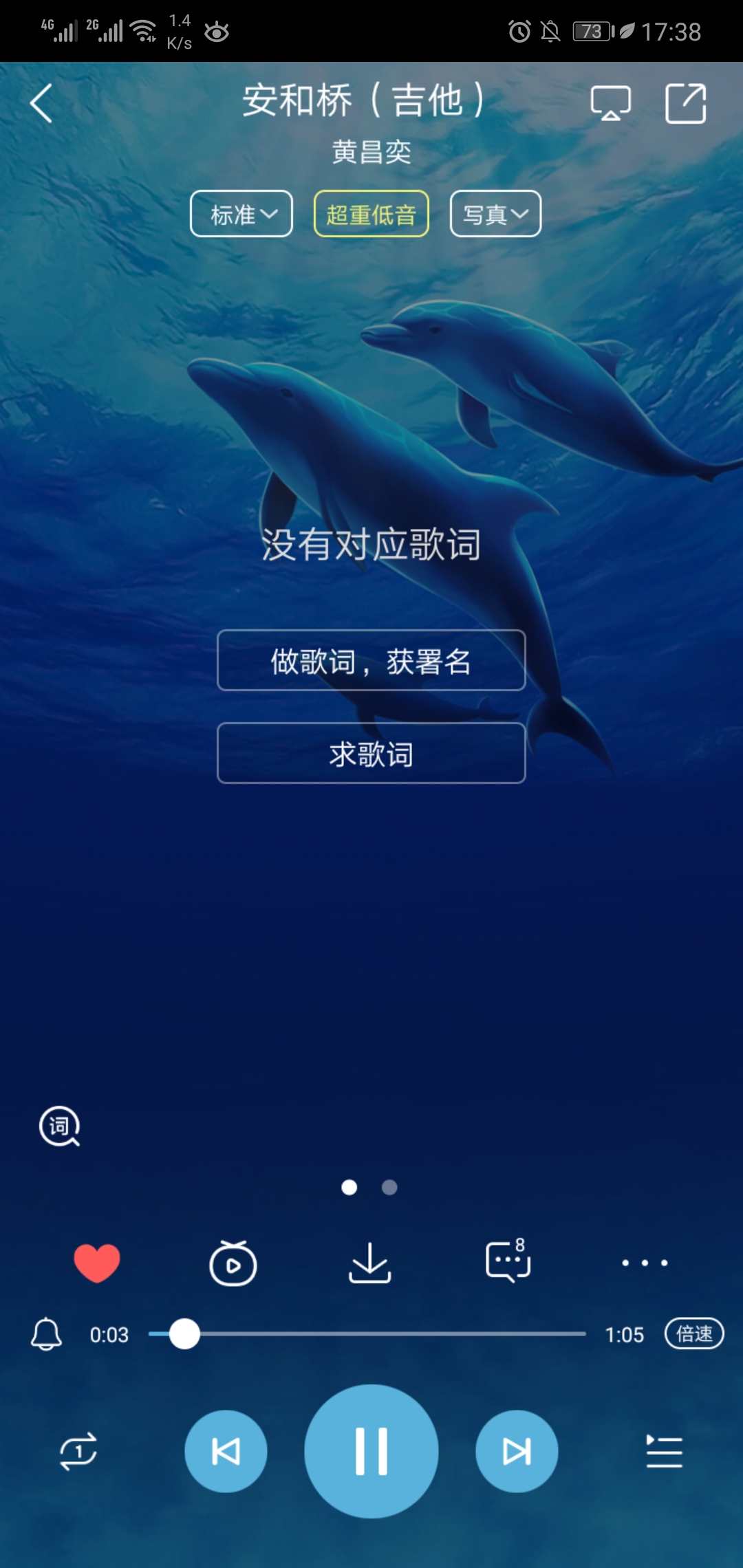Screen dimensions: 743x1568
Task: Open the comments with 8 replies
Action: 508,1261
